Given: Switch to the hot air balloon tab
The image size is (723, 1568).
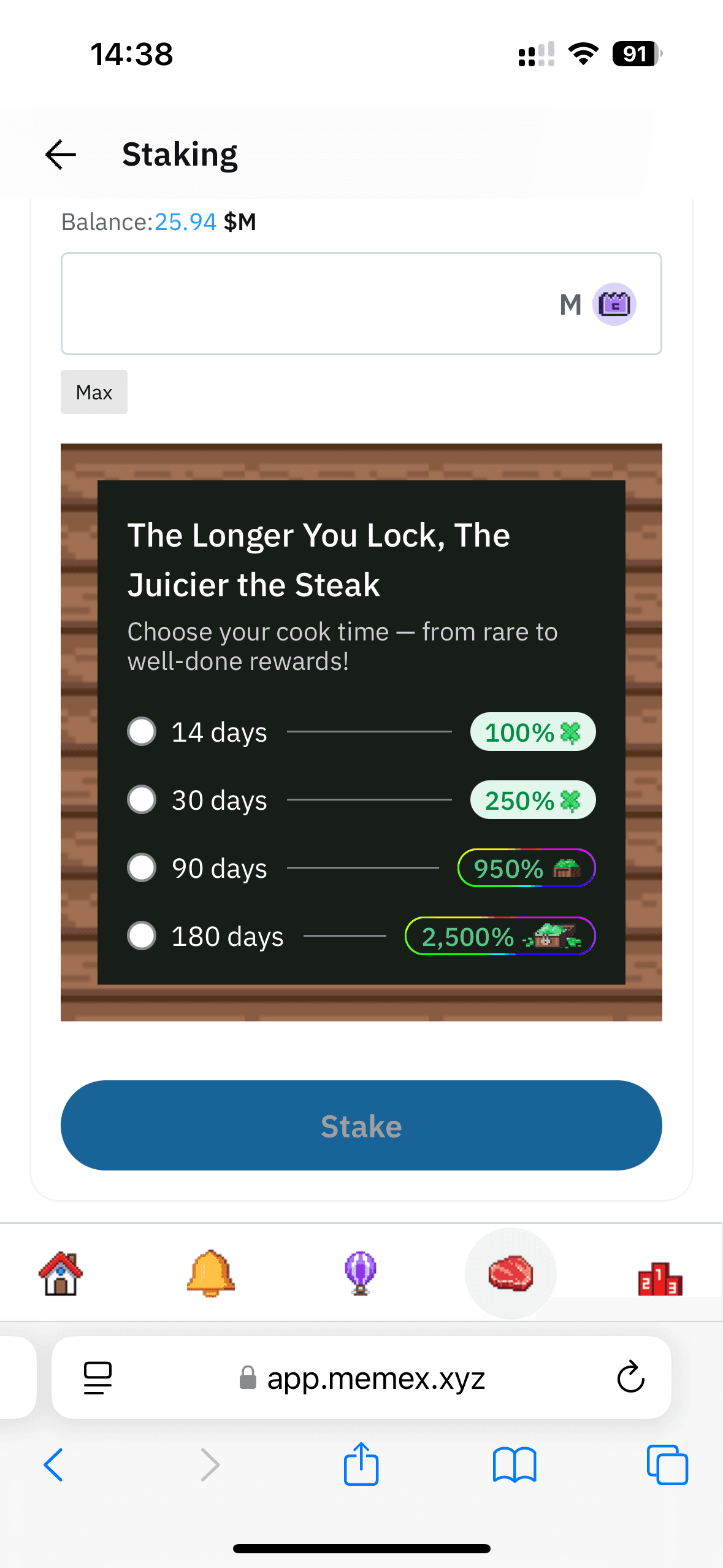Looking at the screenshot, I should (361, 1274).
